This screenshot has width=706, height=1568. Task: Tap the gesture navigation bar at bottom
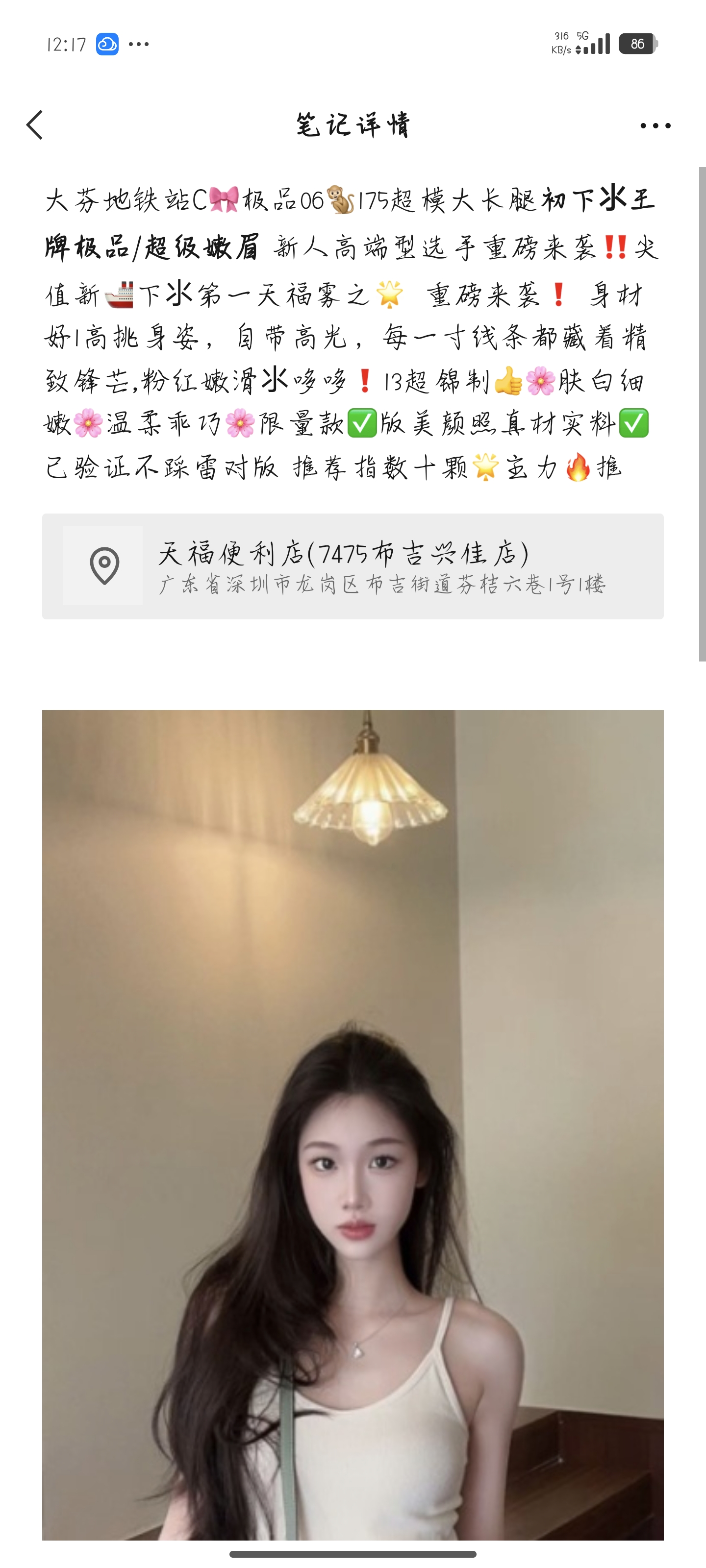[x=352, y=1554]
